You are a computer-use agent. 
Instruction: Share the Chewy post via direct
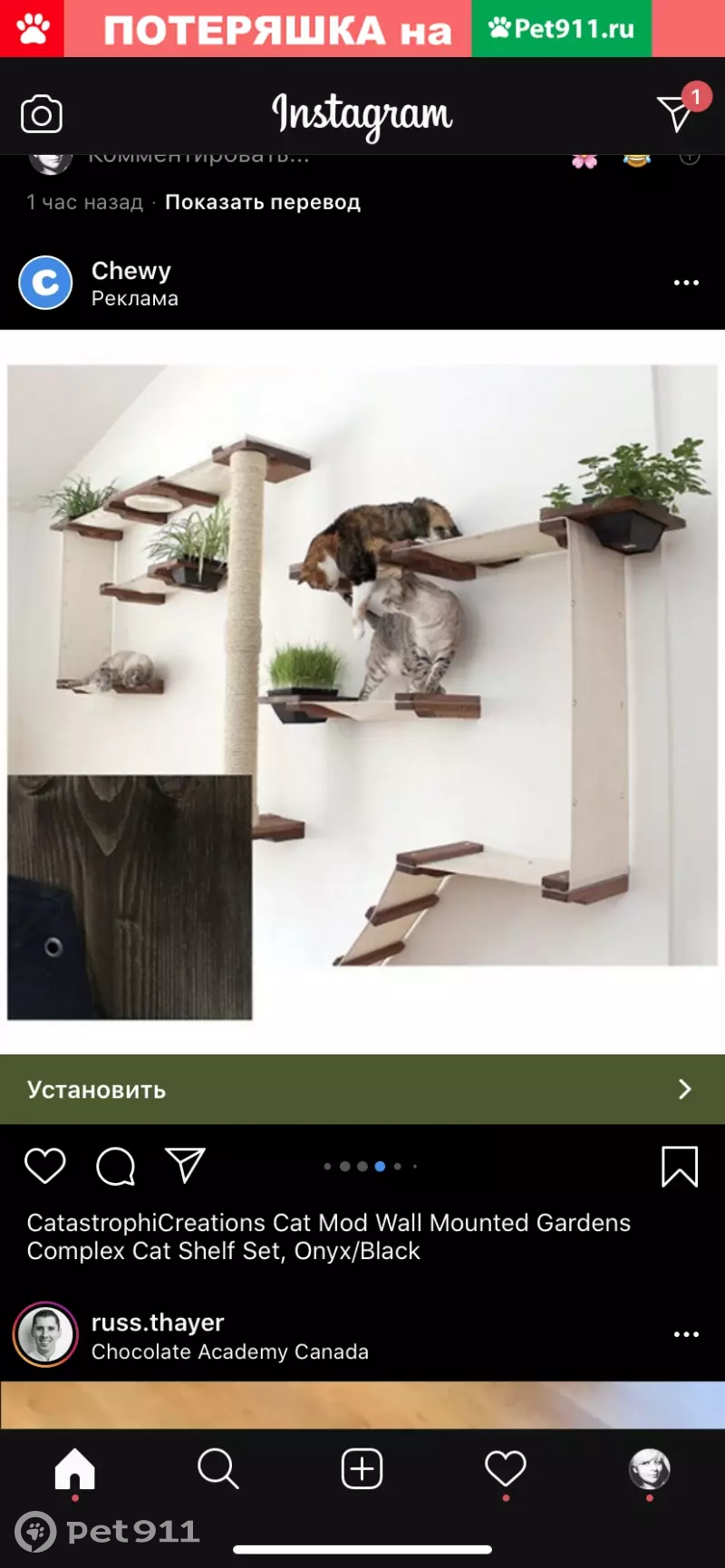click(x=186, y=1166)
